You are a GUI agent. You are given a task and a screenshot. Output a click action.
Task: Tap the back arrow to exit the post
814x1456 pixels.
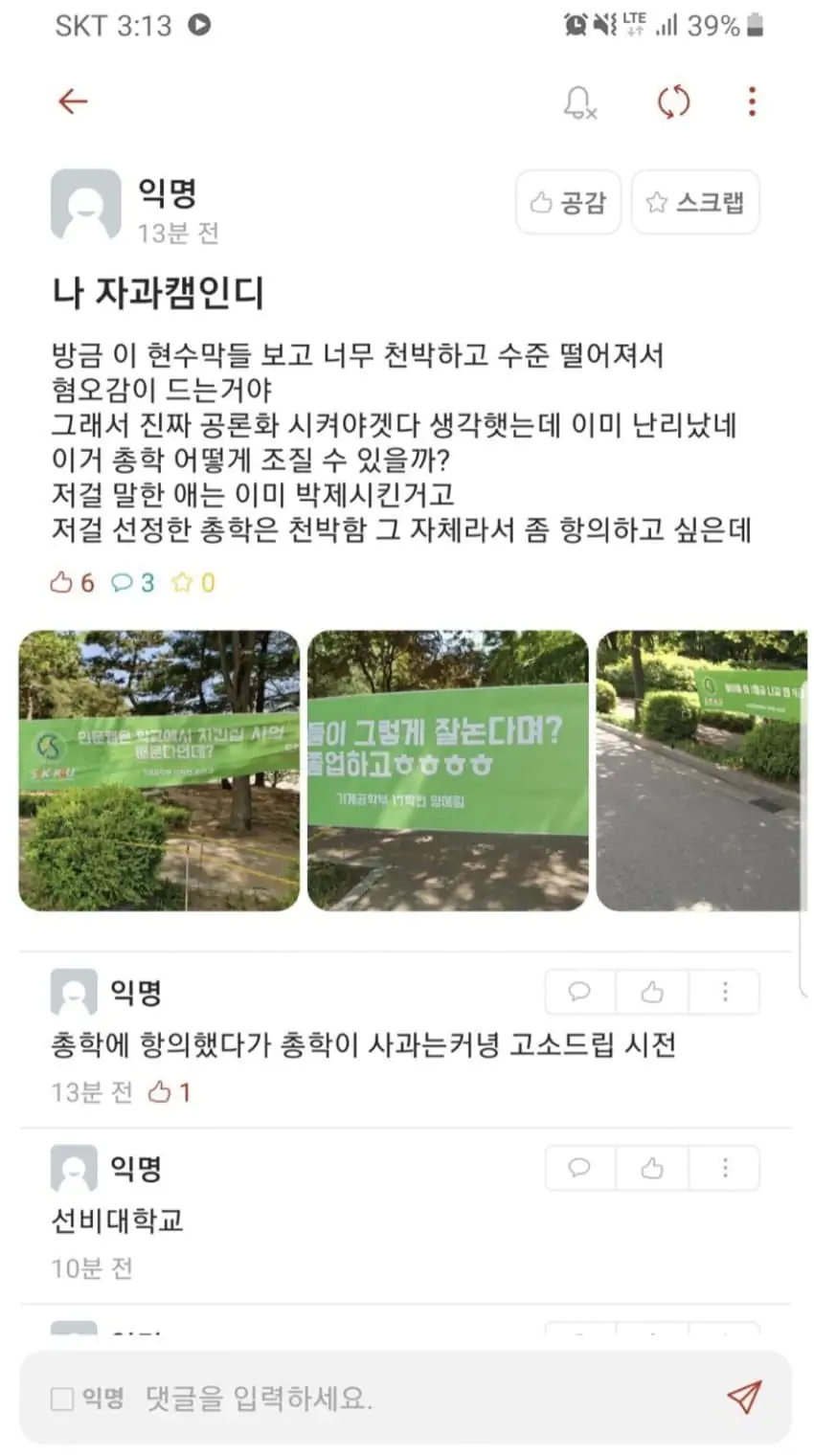(x=72, y=101)
